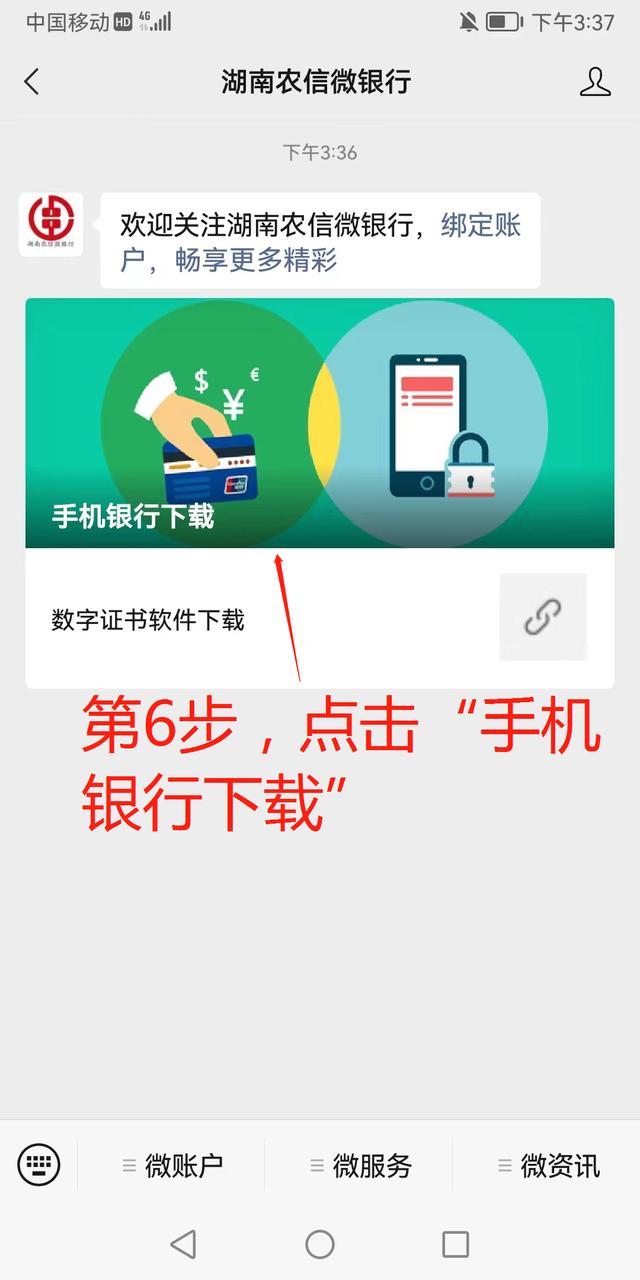Image resolution: width=640 pixels, height=1280 pixels.
Task: Switch to keyboard input mode
Action: coord(39,1165)
